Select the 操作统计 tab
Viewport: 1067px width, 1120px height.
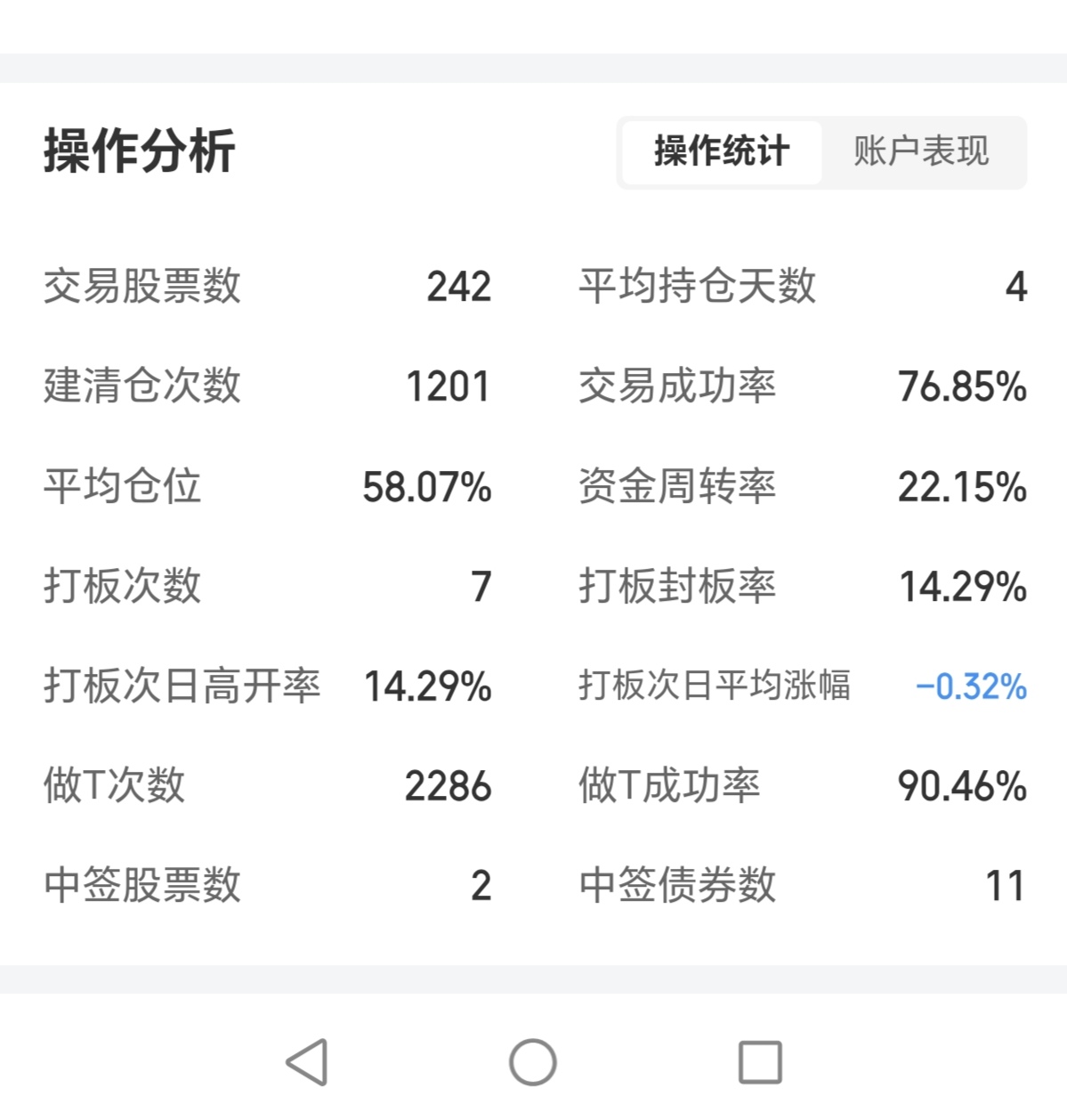(722, 151)
